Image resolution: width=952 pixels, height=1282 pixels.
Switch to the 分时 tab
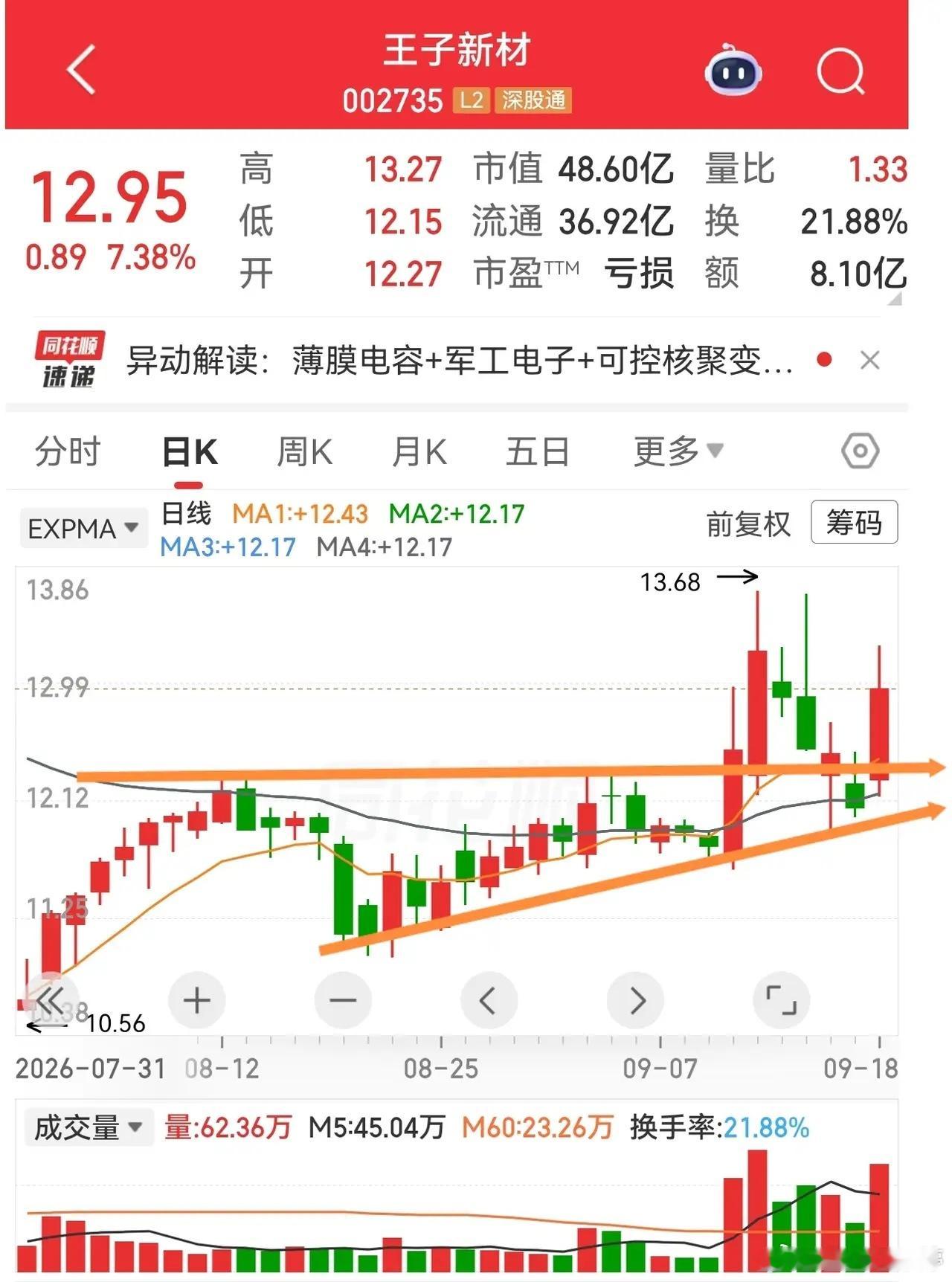point(67,451)
